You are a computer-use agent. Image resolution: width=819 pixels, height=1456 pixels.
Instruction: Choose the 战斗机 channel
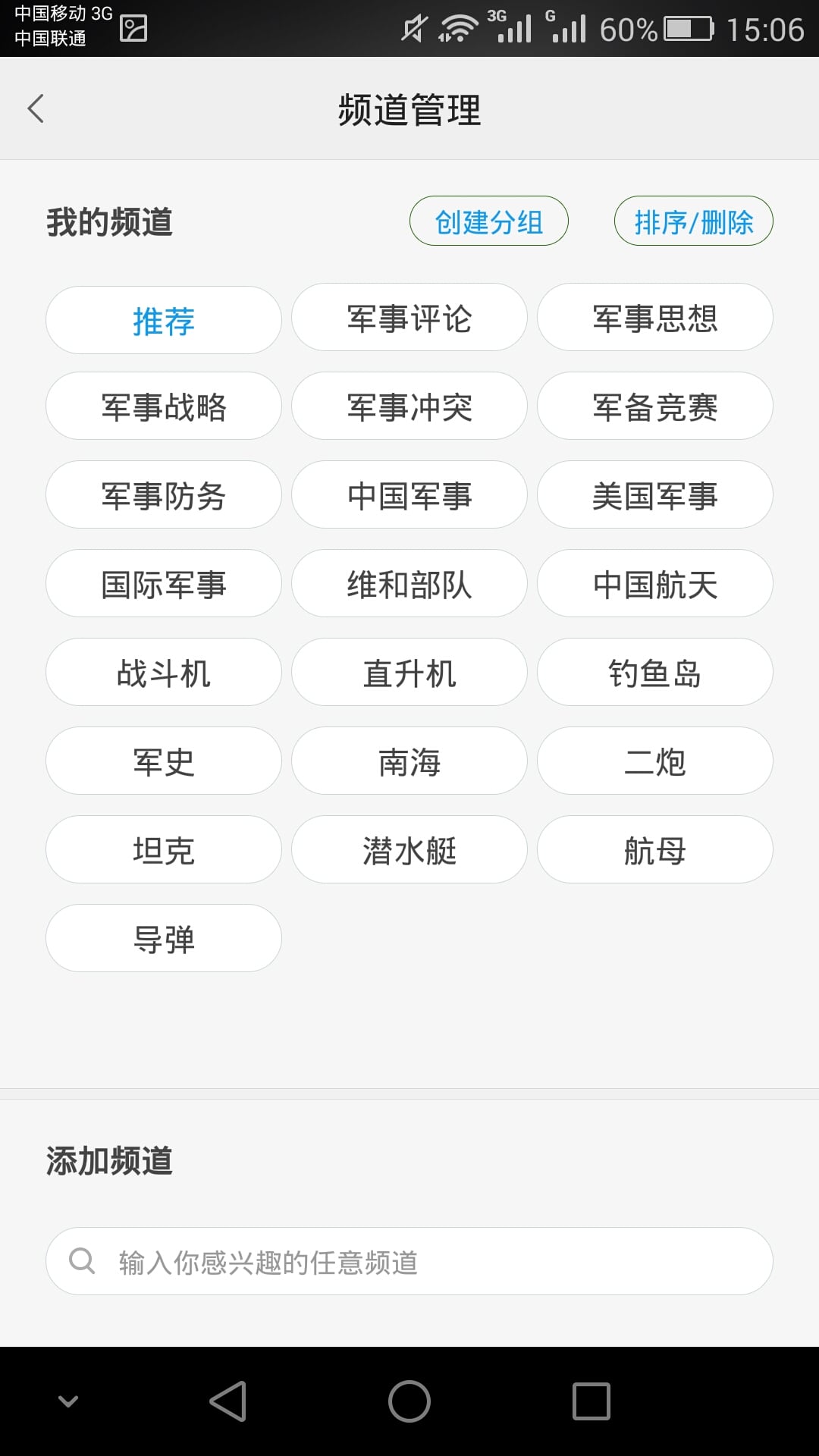[x=164, y=673]
